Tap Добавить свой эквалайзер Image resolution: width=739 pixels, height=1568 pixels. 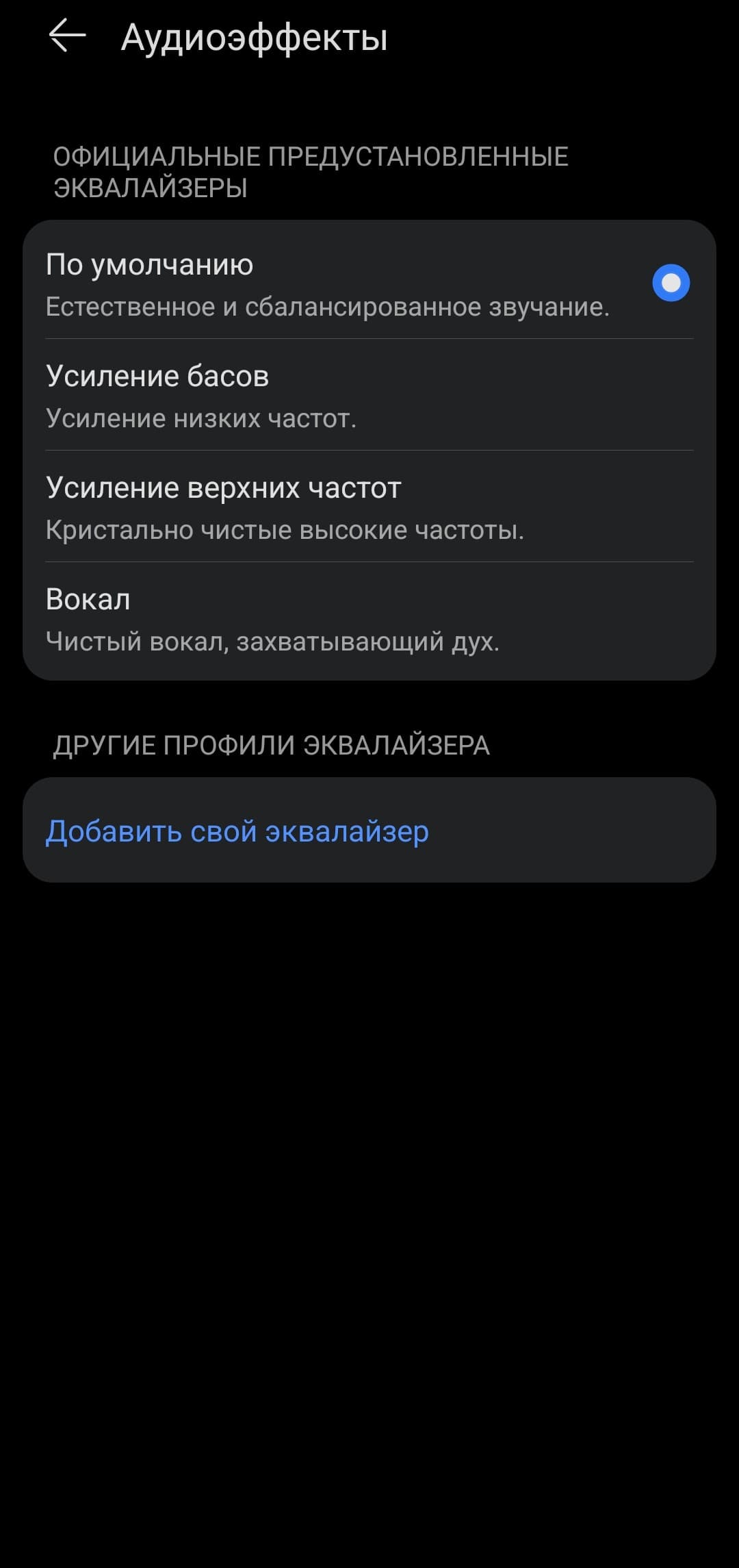click(x=237, y=831)
